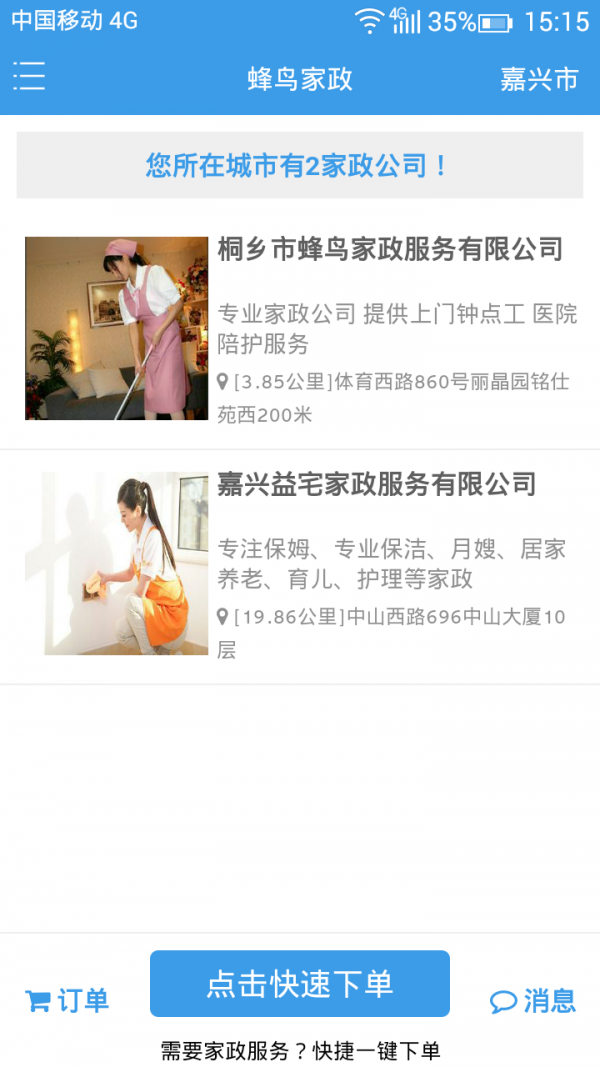
Task: Tap the 点击快速下单 button
Action: click(300, 983)
